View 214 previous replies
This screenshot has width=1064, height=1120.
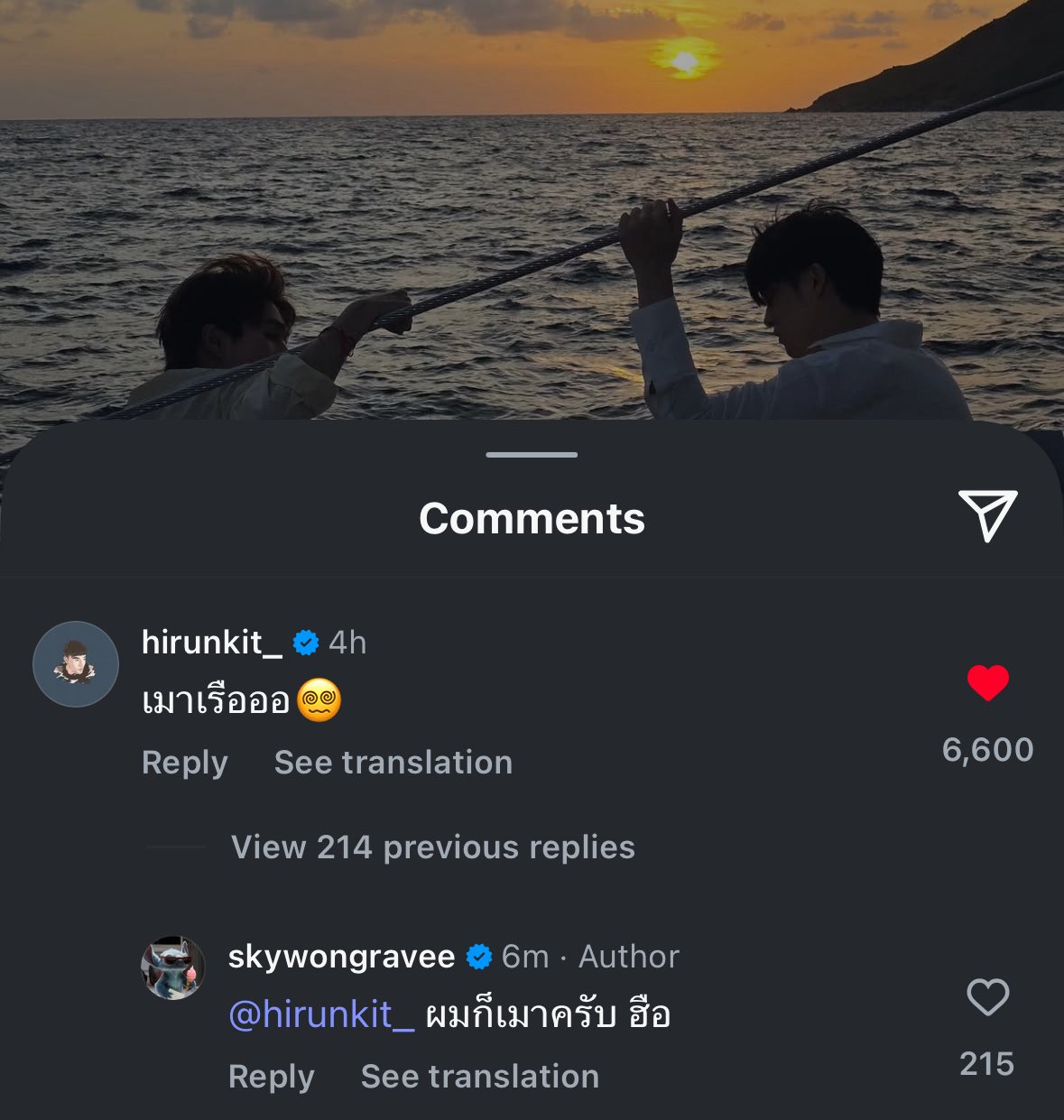click(x=432, y=847)
